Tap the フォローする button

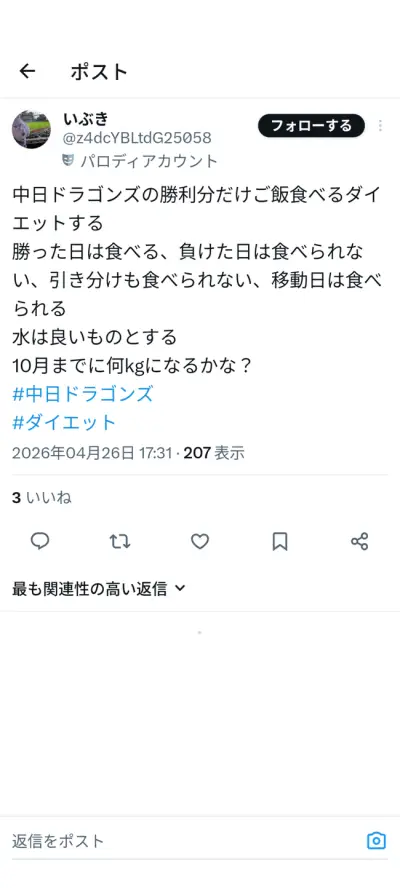[x=311, y=125]
